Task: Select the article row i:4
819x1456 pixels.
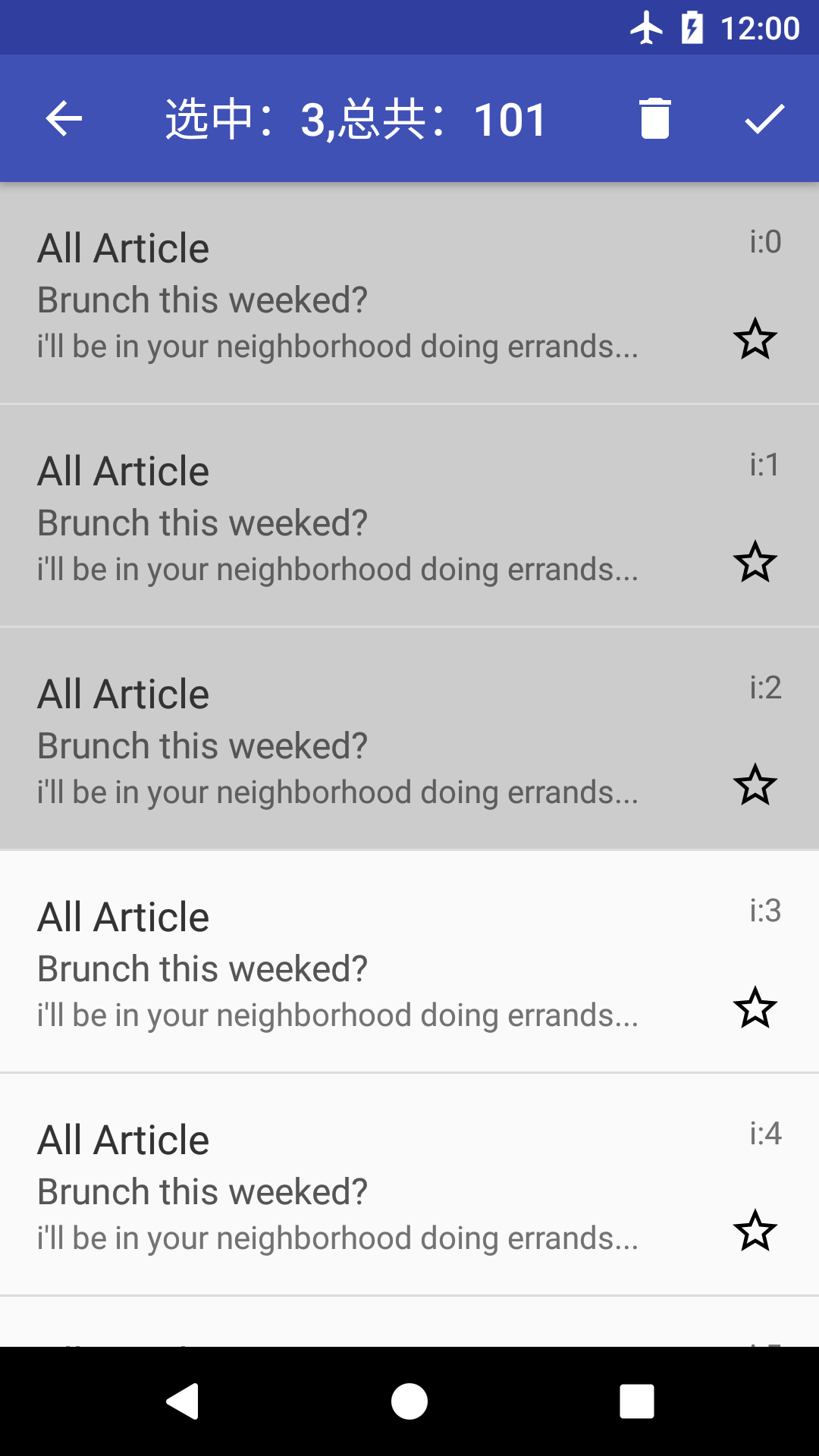Action: (x=409, y=1185)
